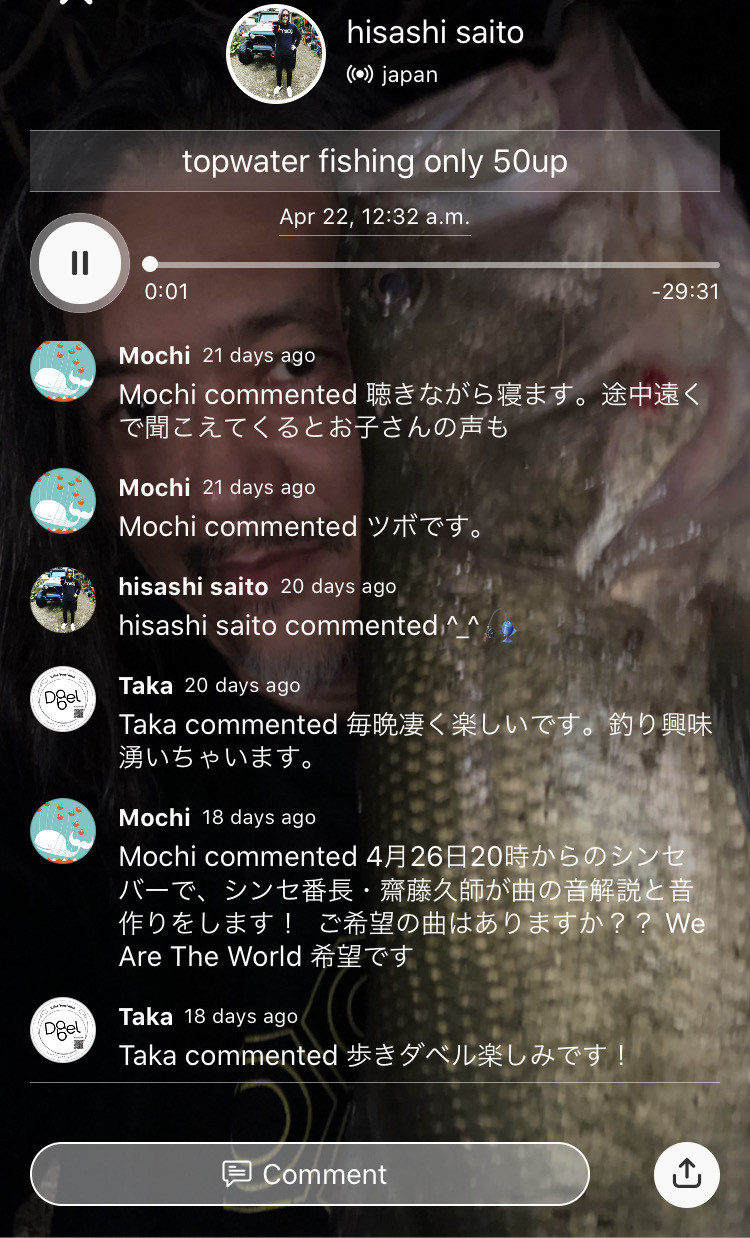750x1238 pixels.
Task: Tap the playback progress slider
Action: (434, 265)
